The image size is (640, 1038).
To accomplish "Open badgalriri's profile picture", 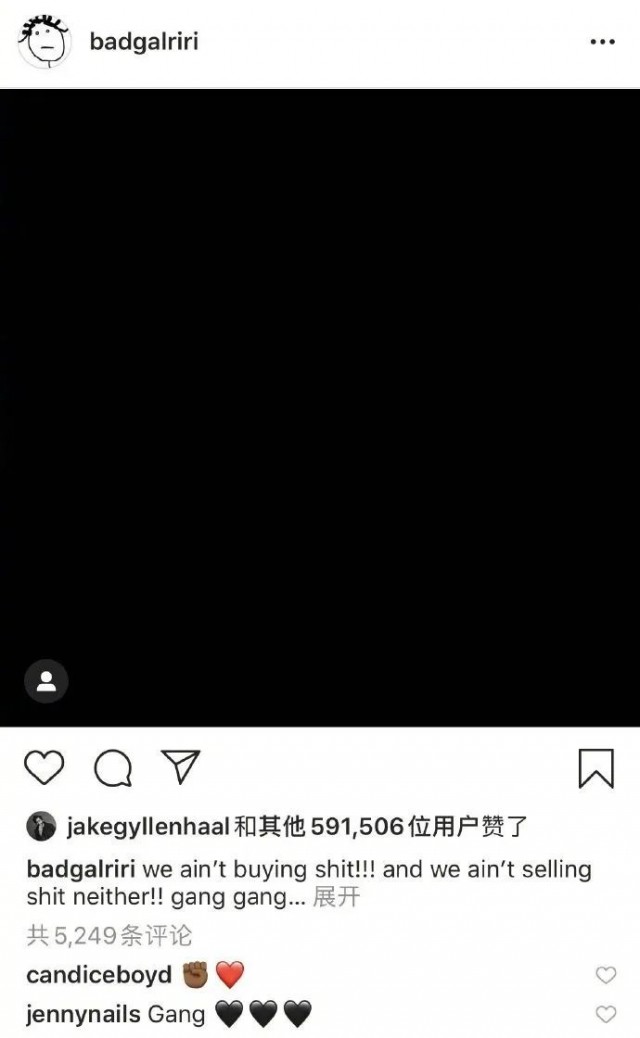I will pos(44,41).
